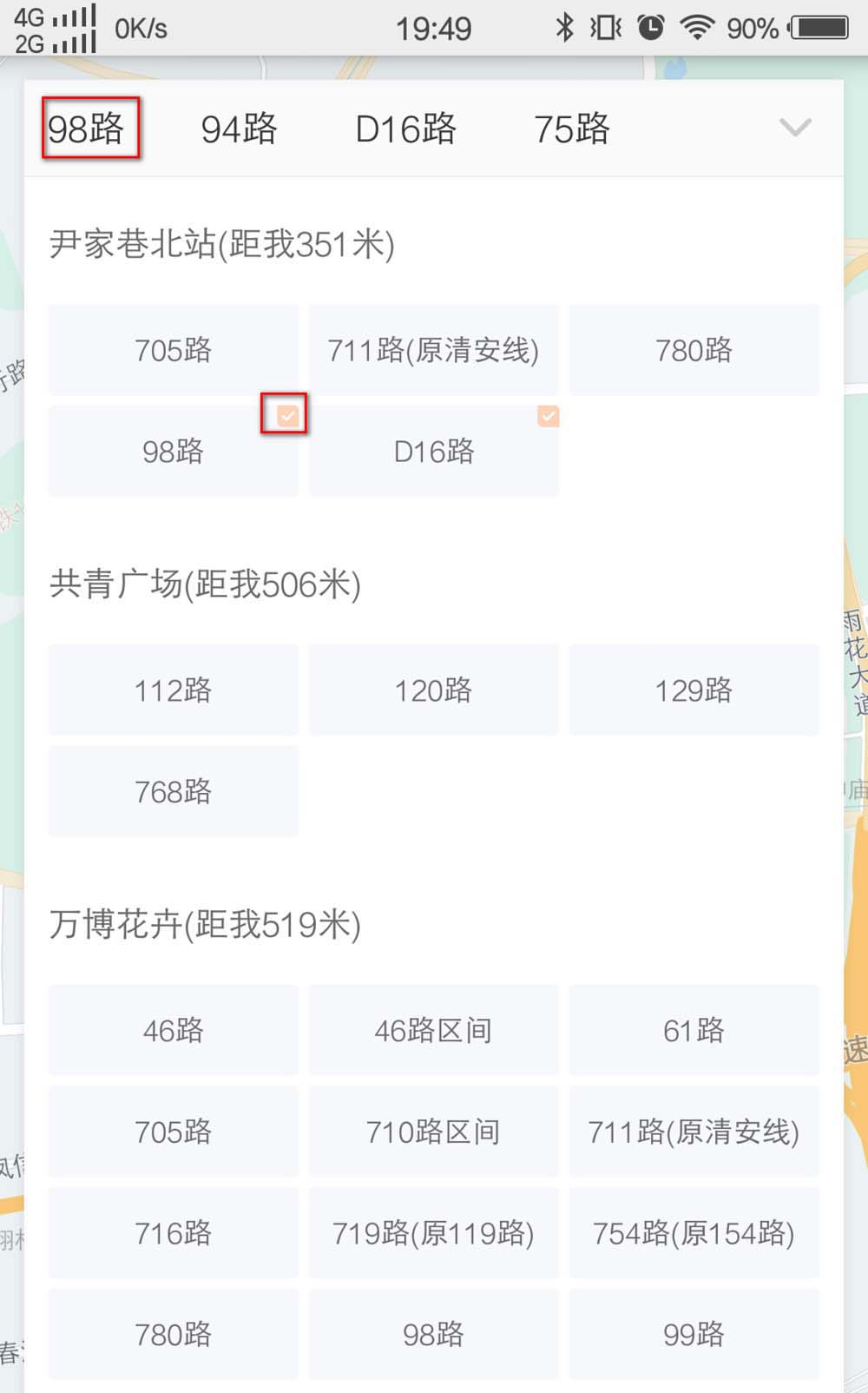Select the 716路 route

pos(174,1232)
